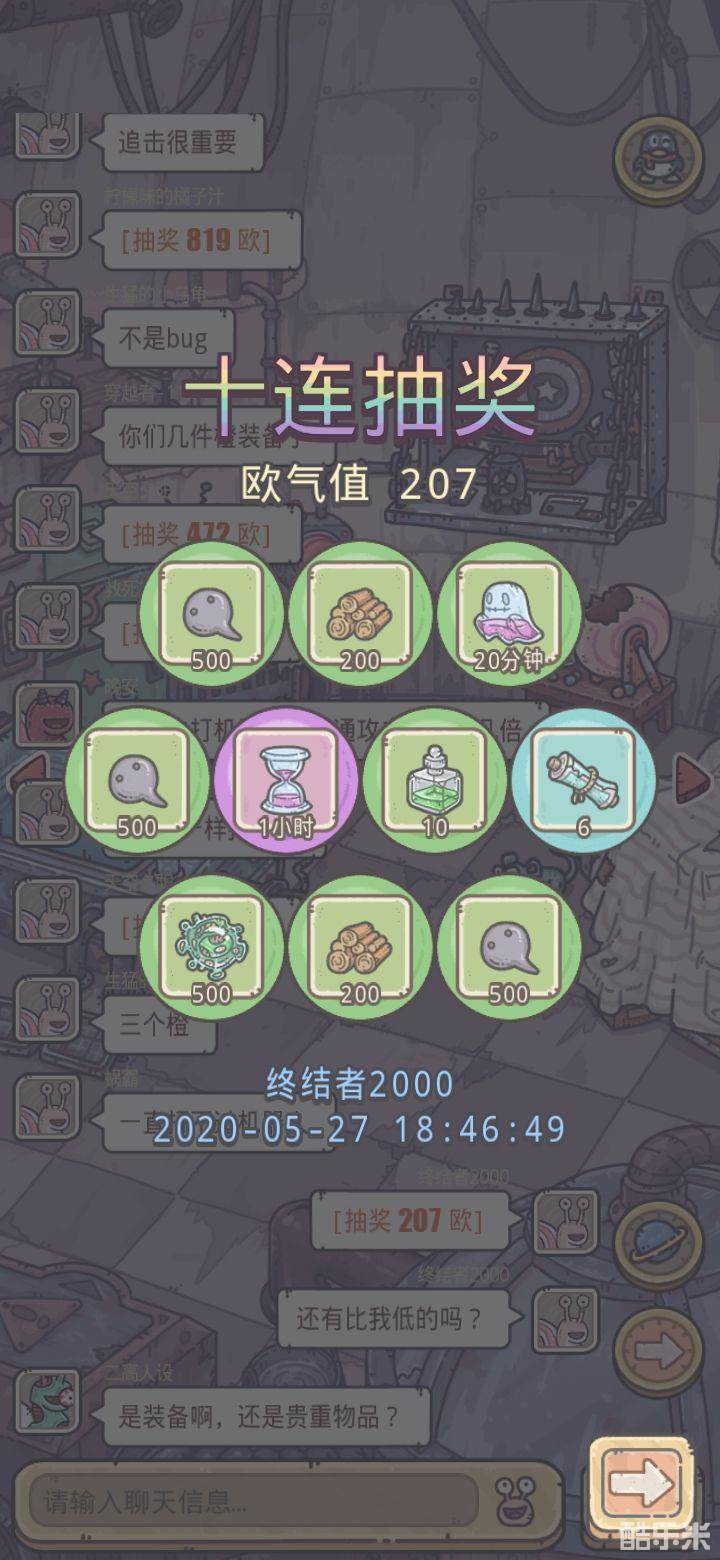View the 20分钟 ghost reward
Image resolution: width=720 pixels, height=1560 pixels.
coord(509,613)
